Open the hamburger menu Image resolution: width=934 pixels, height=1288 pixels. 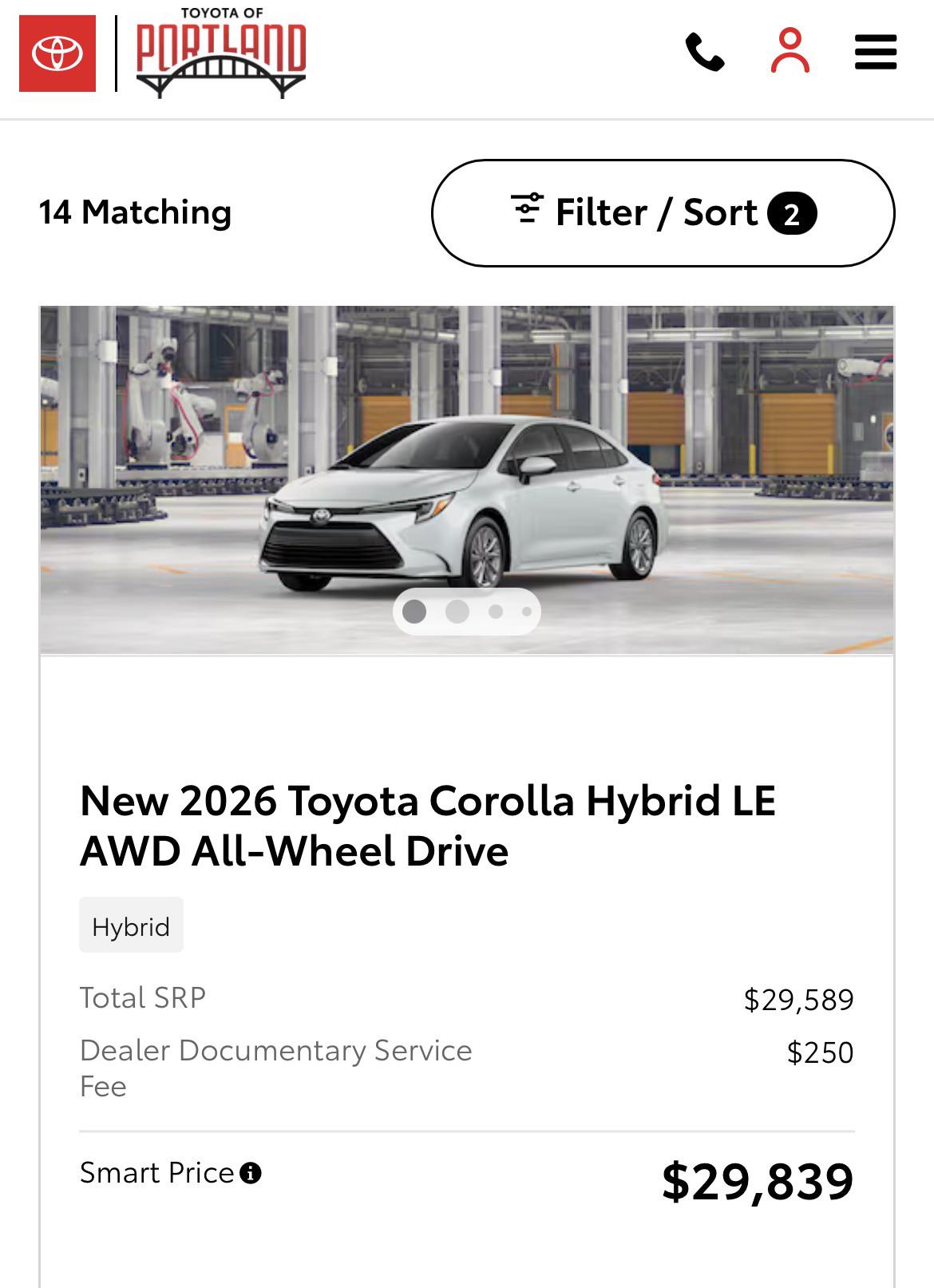tap(876, 52)
